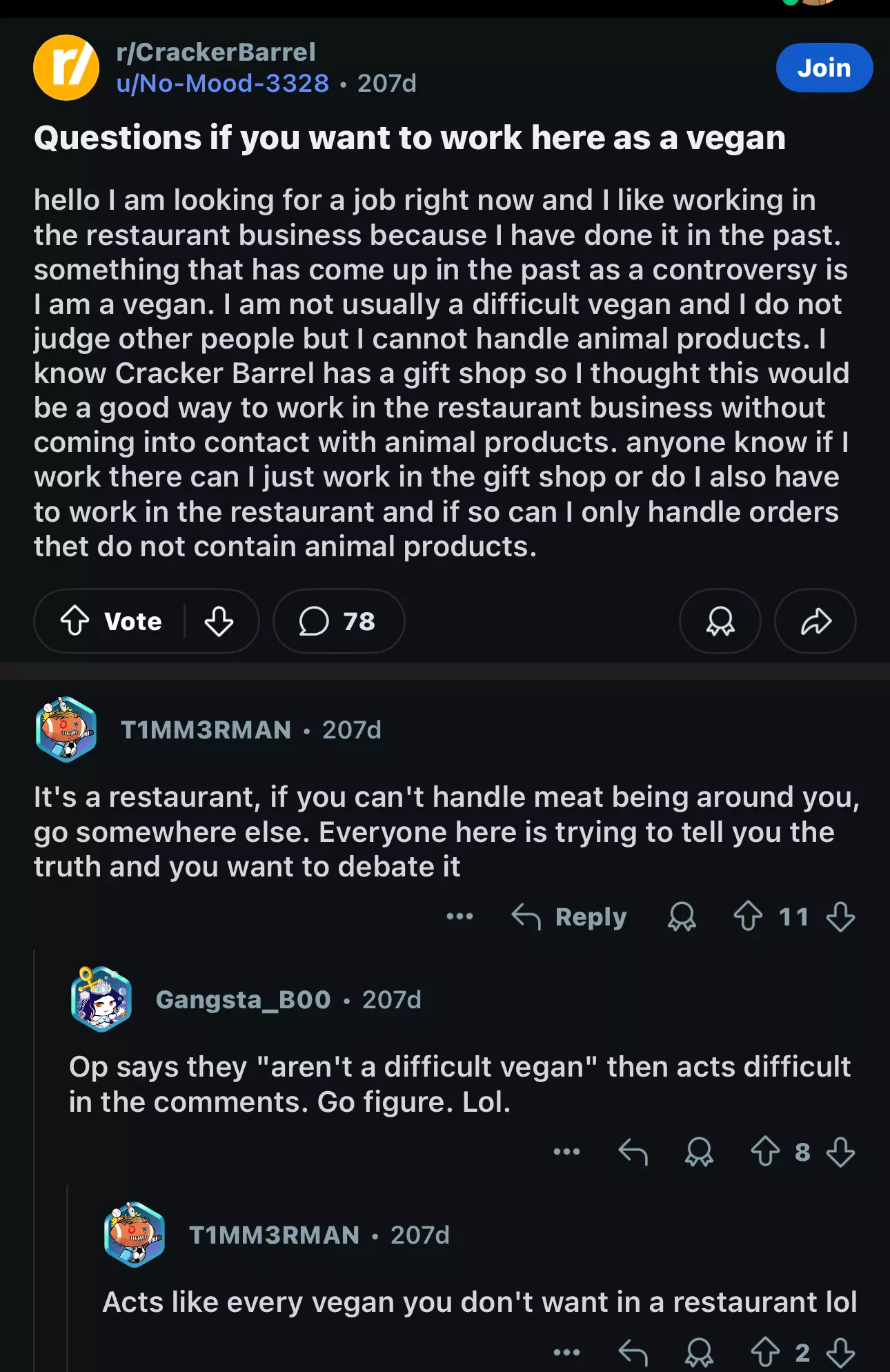Award T1MM3RMAN's comment with 11 votes

pos(682,917)
